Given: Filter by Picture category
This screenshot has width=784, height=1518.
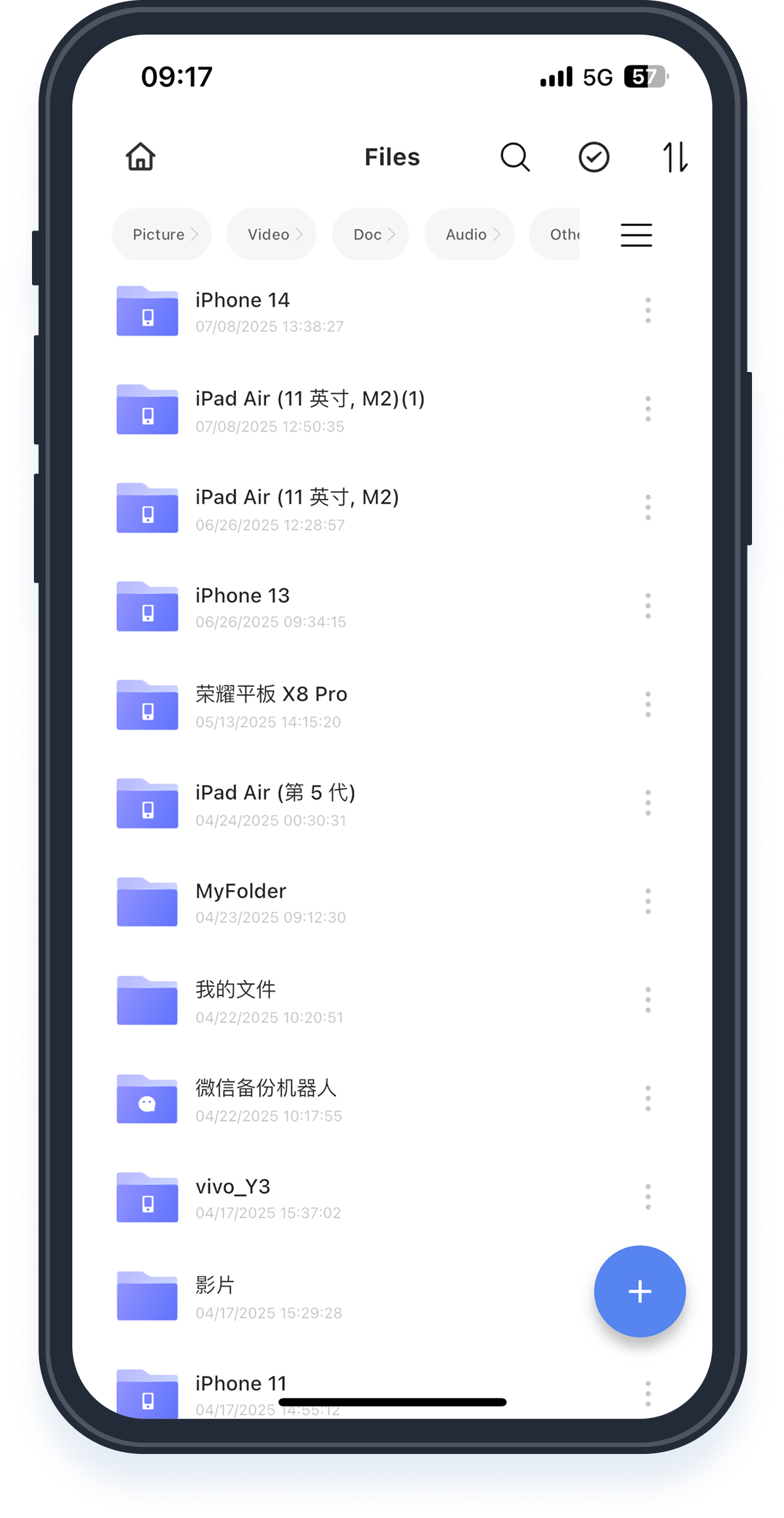Looking at the screenshot, I should 162,234.
